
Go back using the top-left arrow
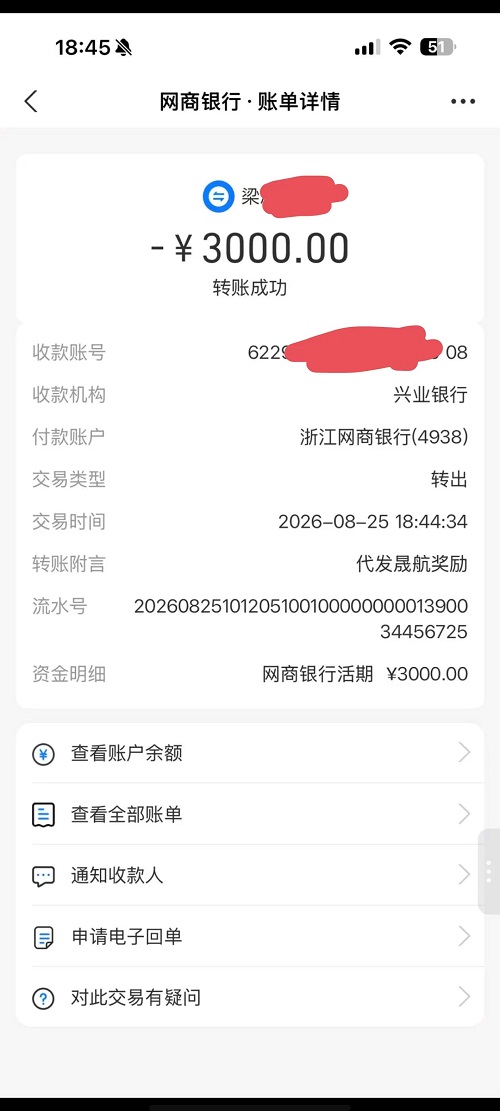(x=30, y=101)
